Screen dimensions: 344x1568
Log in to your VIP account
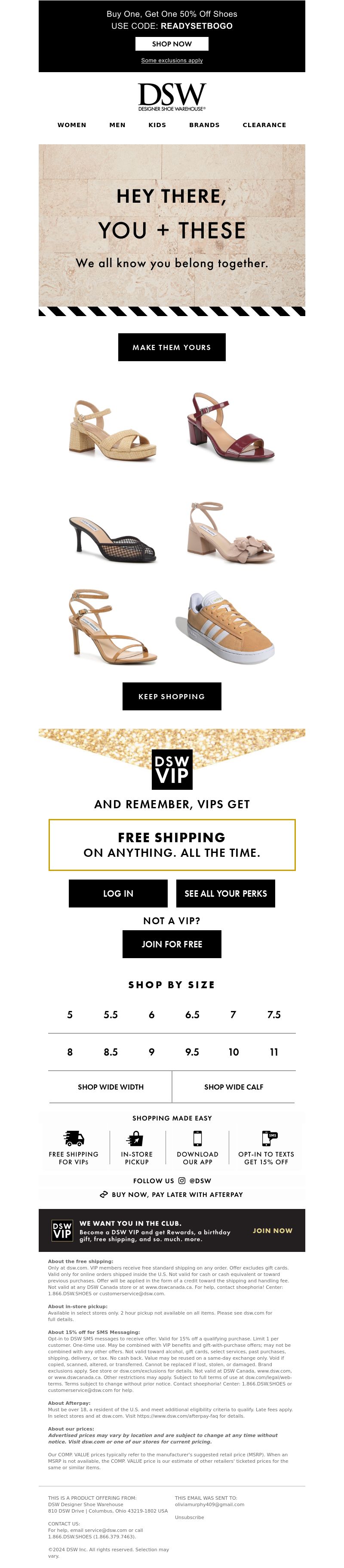(118, 893)
